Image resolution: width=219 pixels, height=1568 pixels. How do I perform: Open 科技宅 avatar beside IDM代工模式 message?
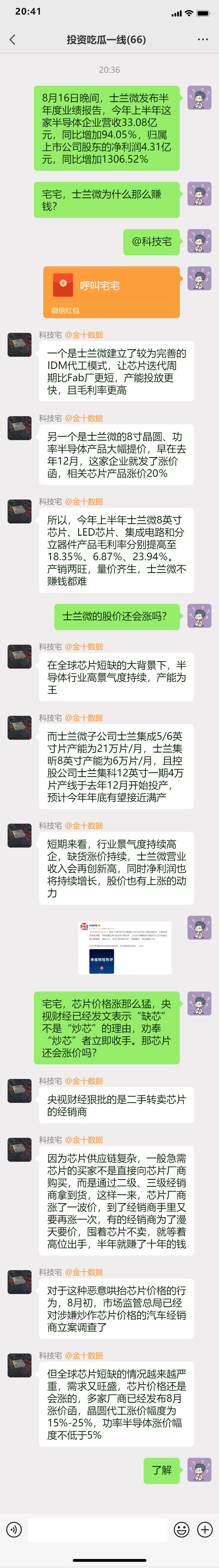tap(20, 345)
